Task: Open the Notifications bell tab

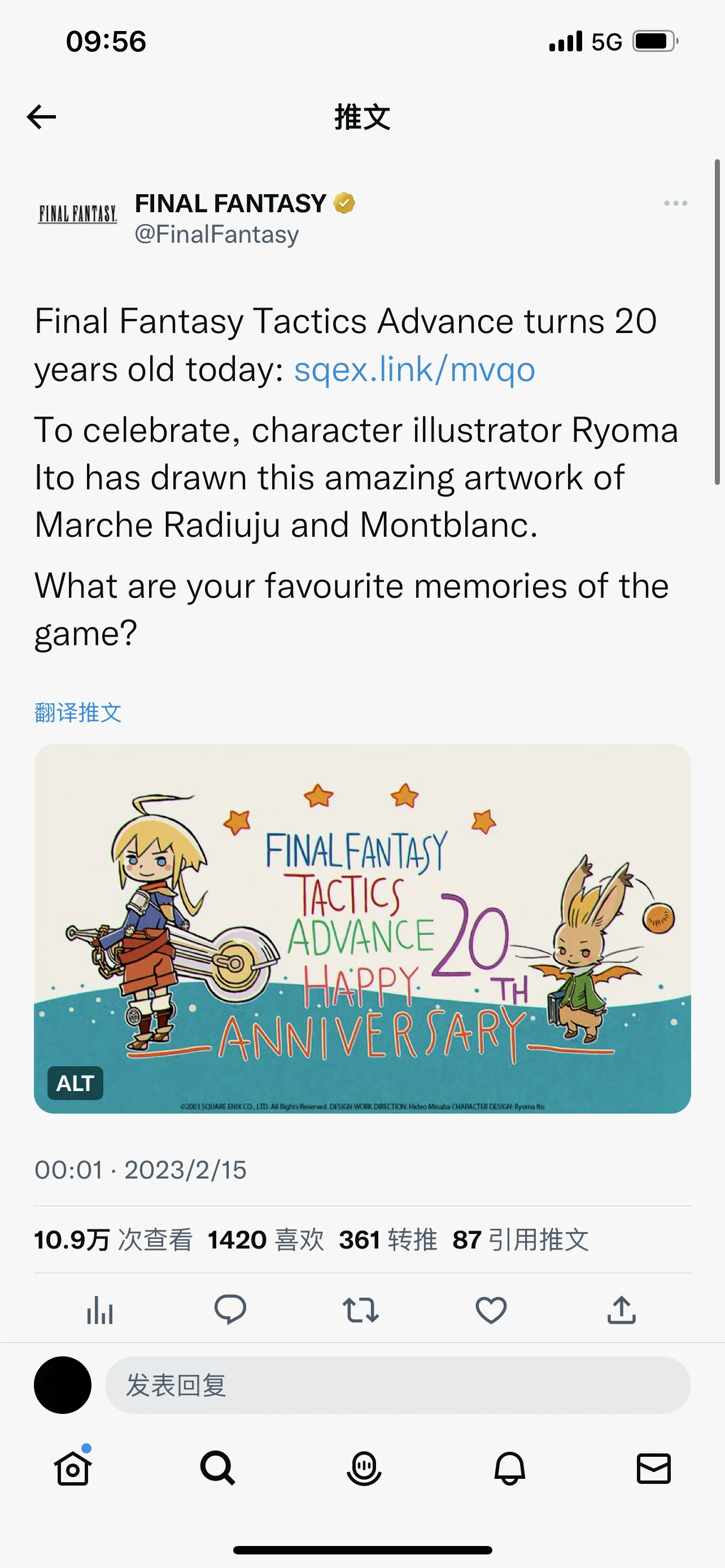Action: coord(509,1468)
